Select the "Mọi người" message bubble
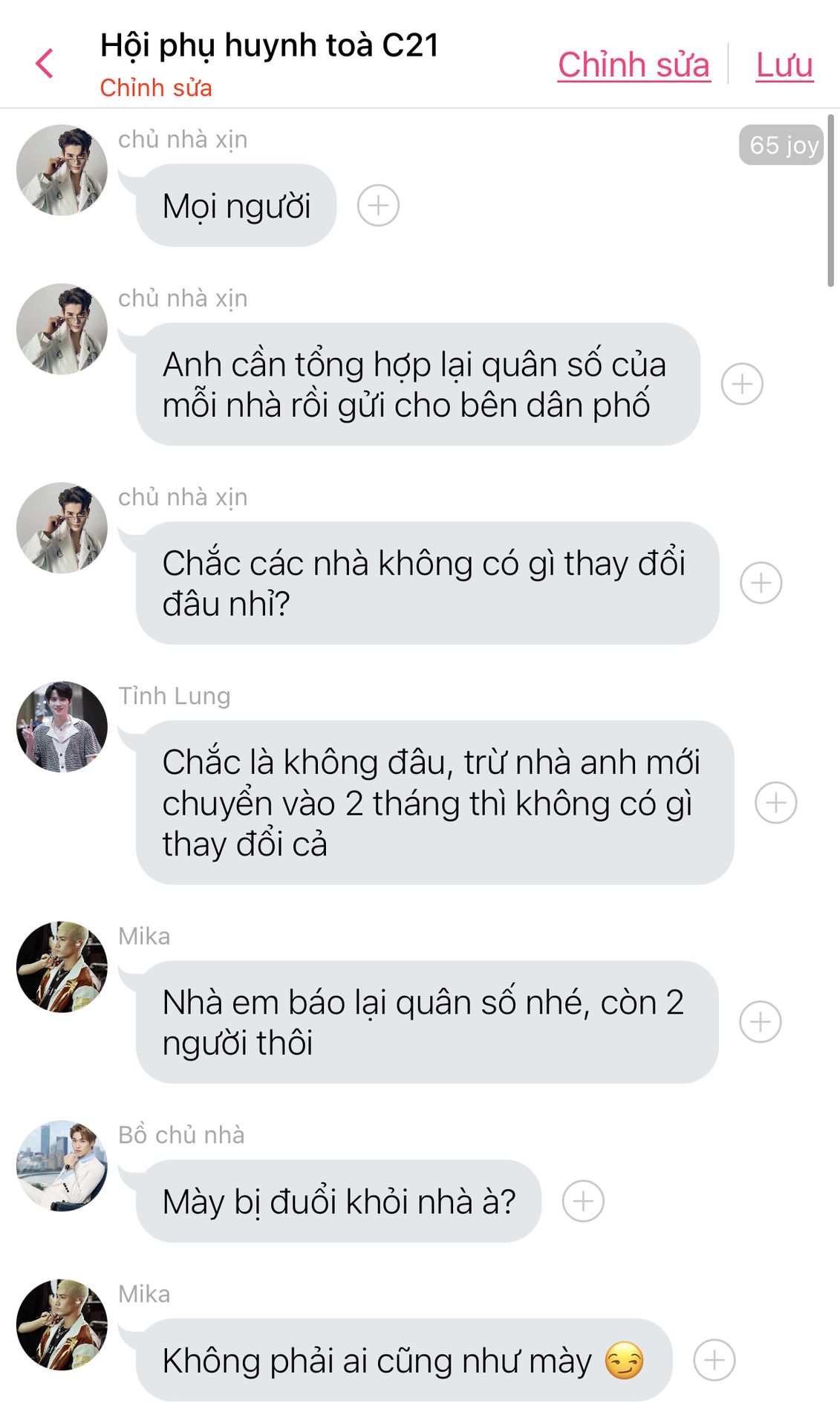840x1426 pixels. [236, 206]
